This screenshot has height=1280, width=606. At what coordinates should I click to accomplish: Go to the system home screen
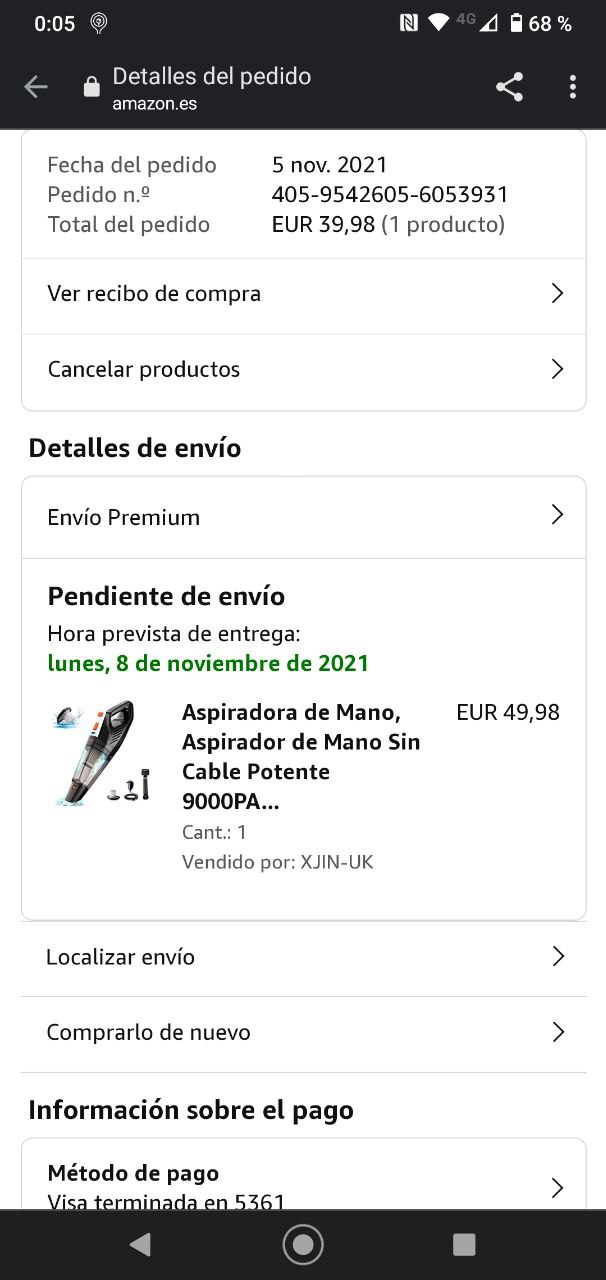303,1244
